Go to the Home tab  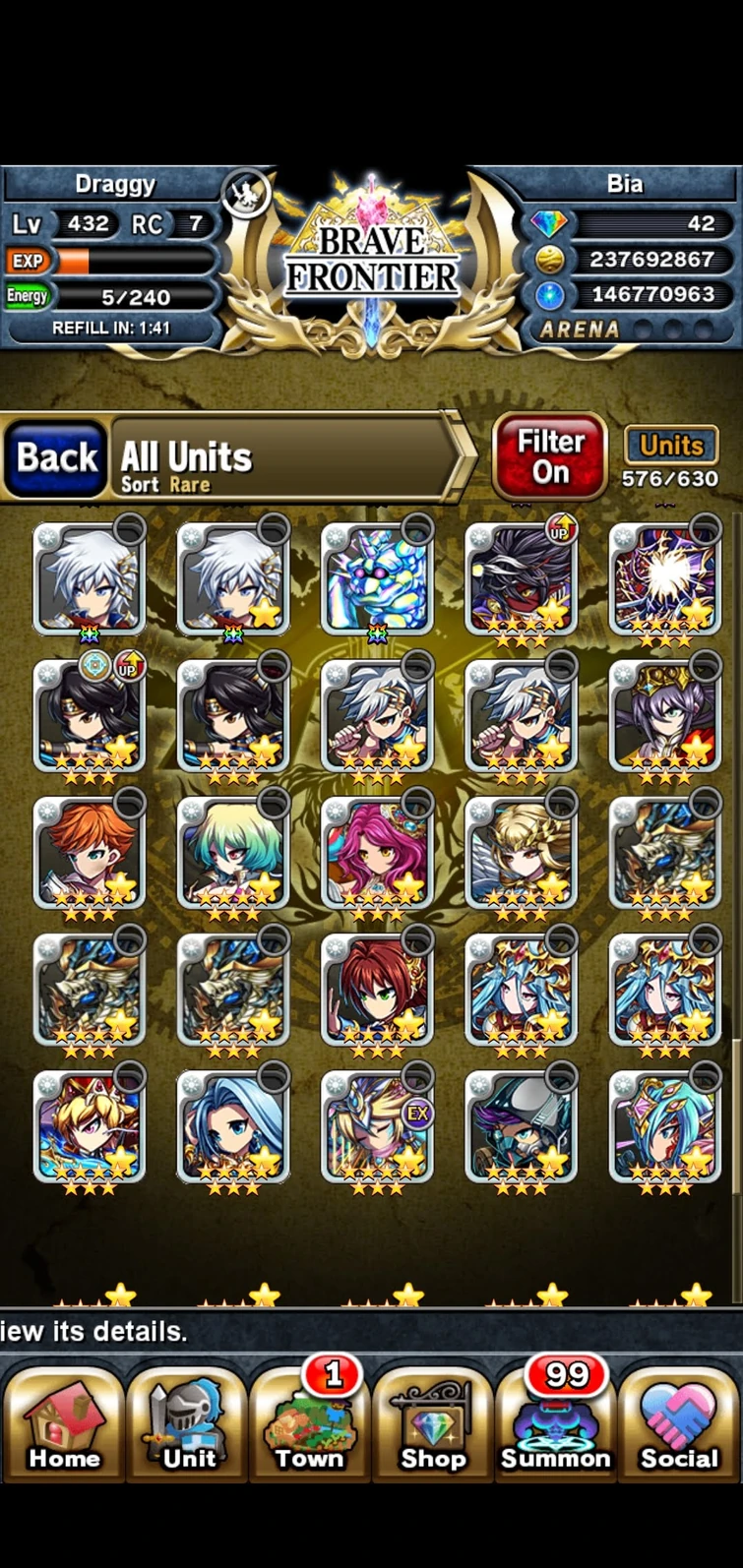tap(63, 1422)
